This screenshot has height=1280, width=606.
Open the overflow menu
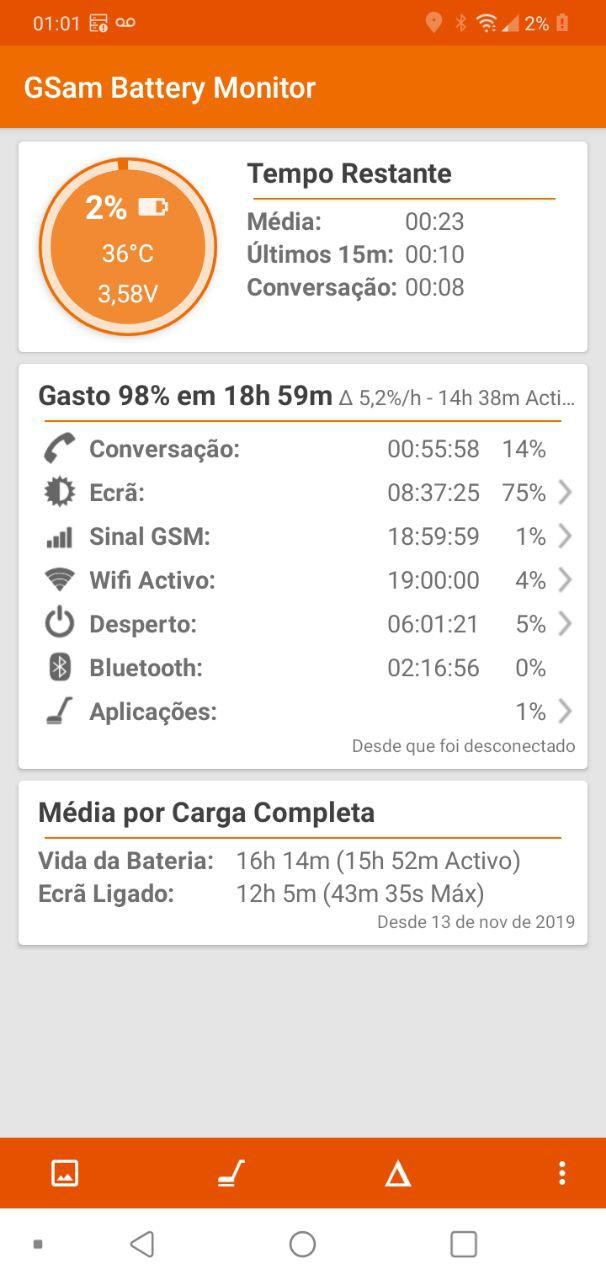[562, 1173]
